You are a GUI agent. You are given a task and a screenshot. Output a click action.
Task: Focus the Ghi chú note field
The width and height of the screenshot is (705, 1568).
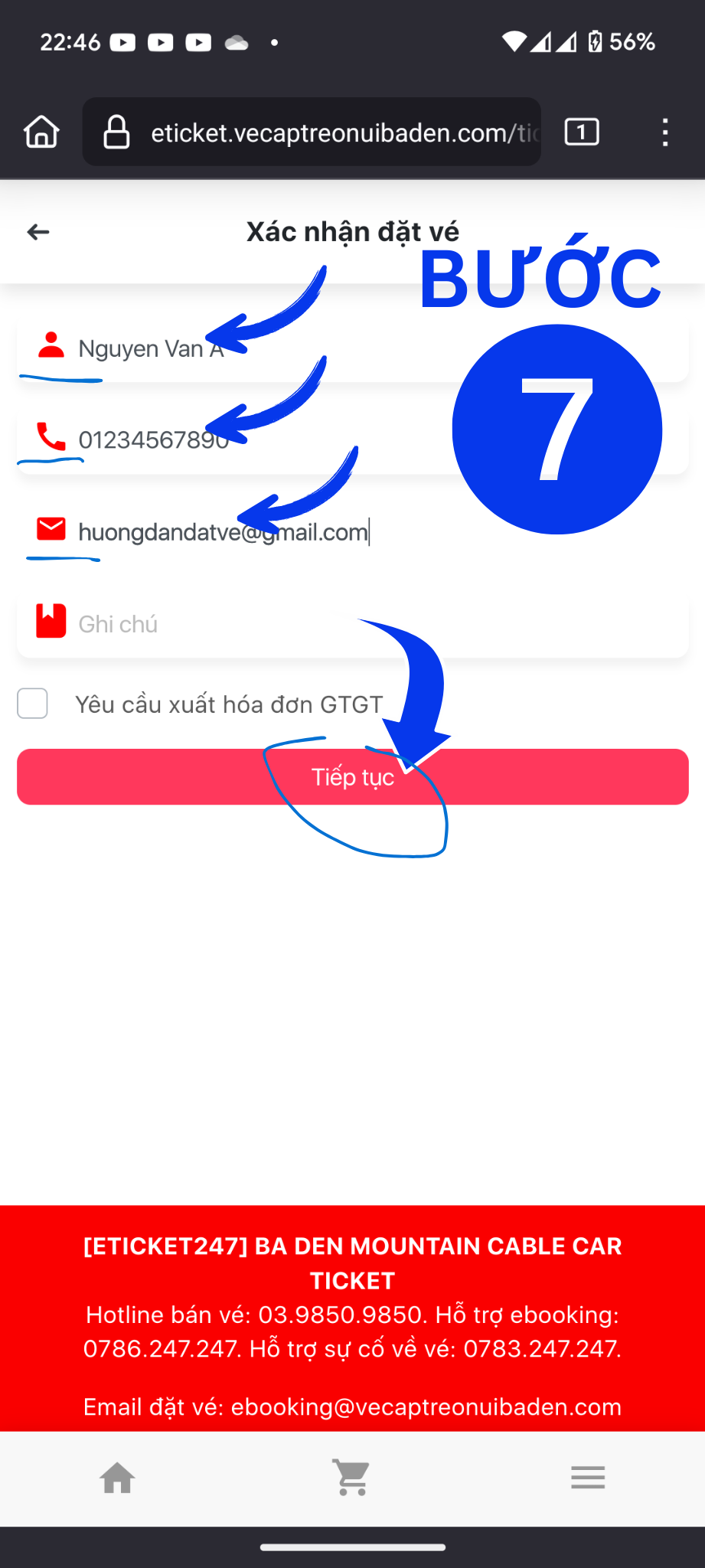[352, 624]
